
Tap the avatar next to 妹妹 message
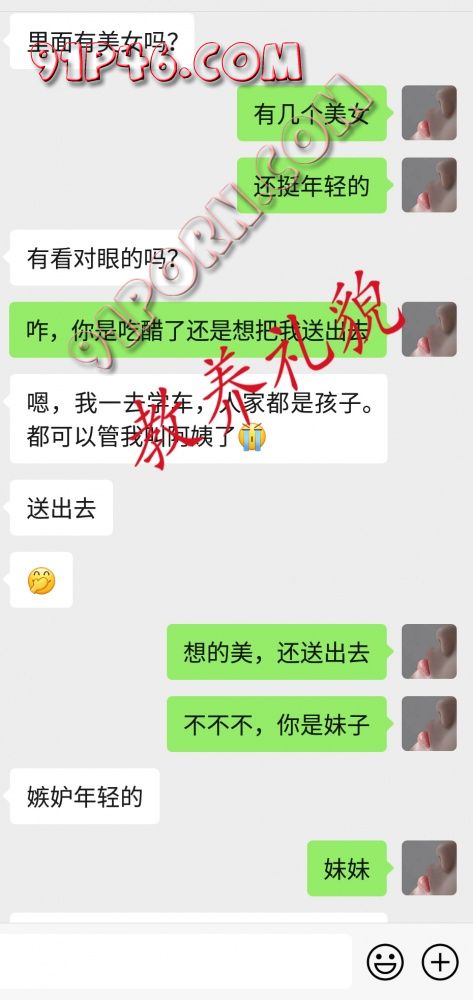[429, 867]
